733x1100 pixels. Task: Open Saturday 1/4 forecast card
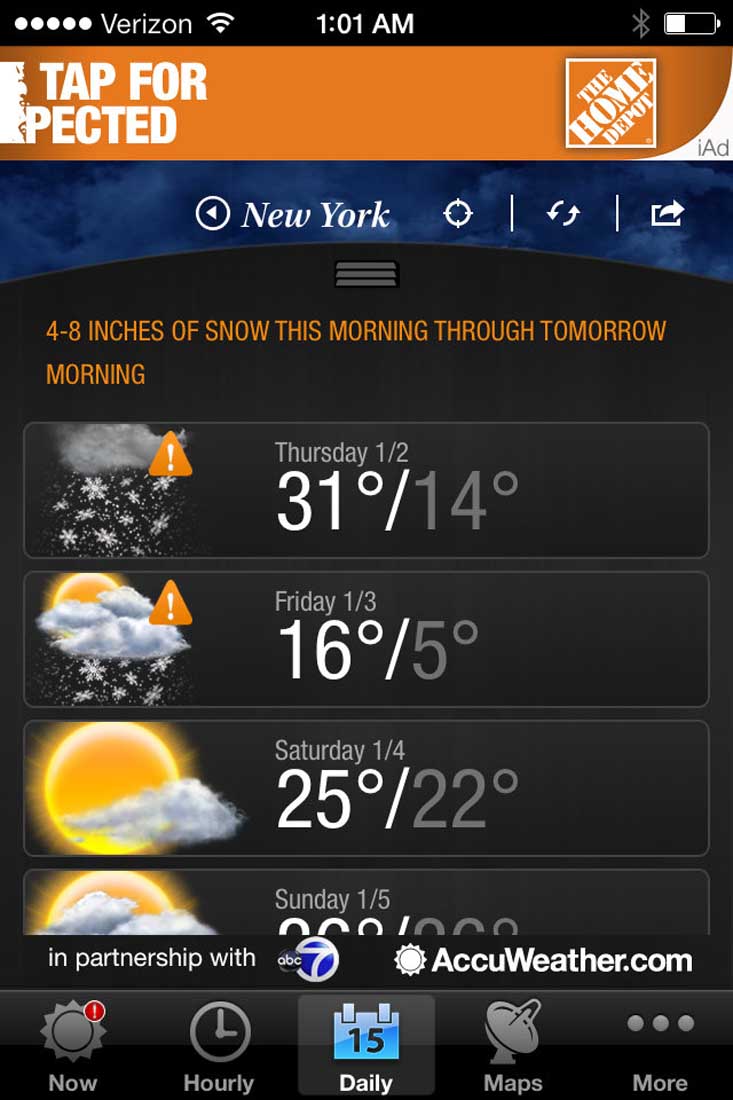coord(366,788)
